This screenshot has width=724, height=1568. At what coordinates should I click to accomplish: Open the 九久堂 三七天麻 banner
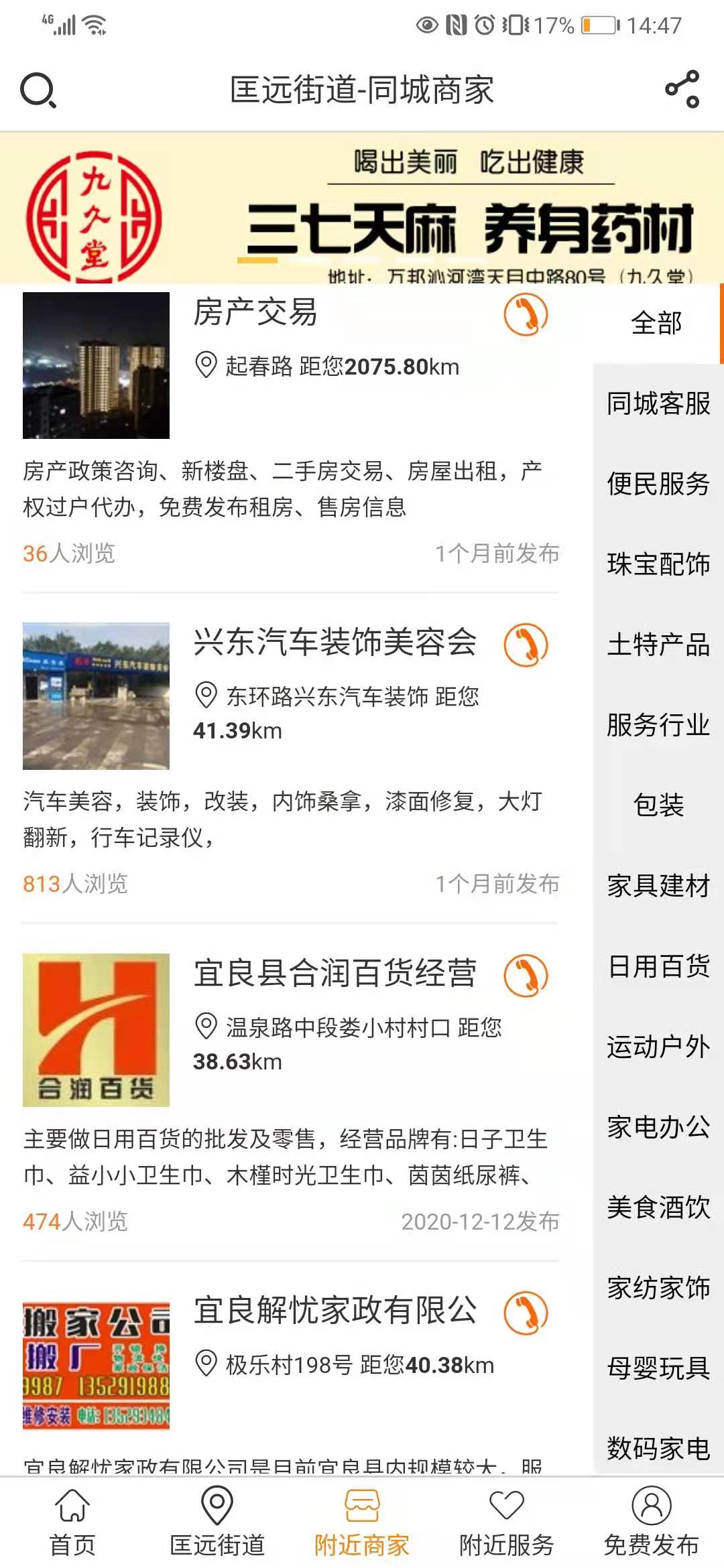click(362, 209)
